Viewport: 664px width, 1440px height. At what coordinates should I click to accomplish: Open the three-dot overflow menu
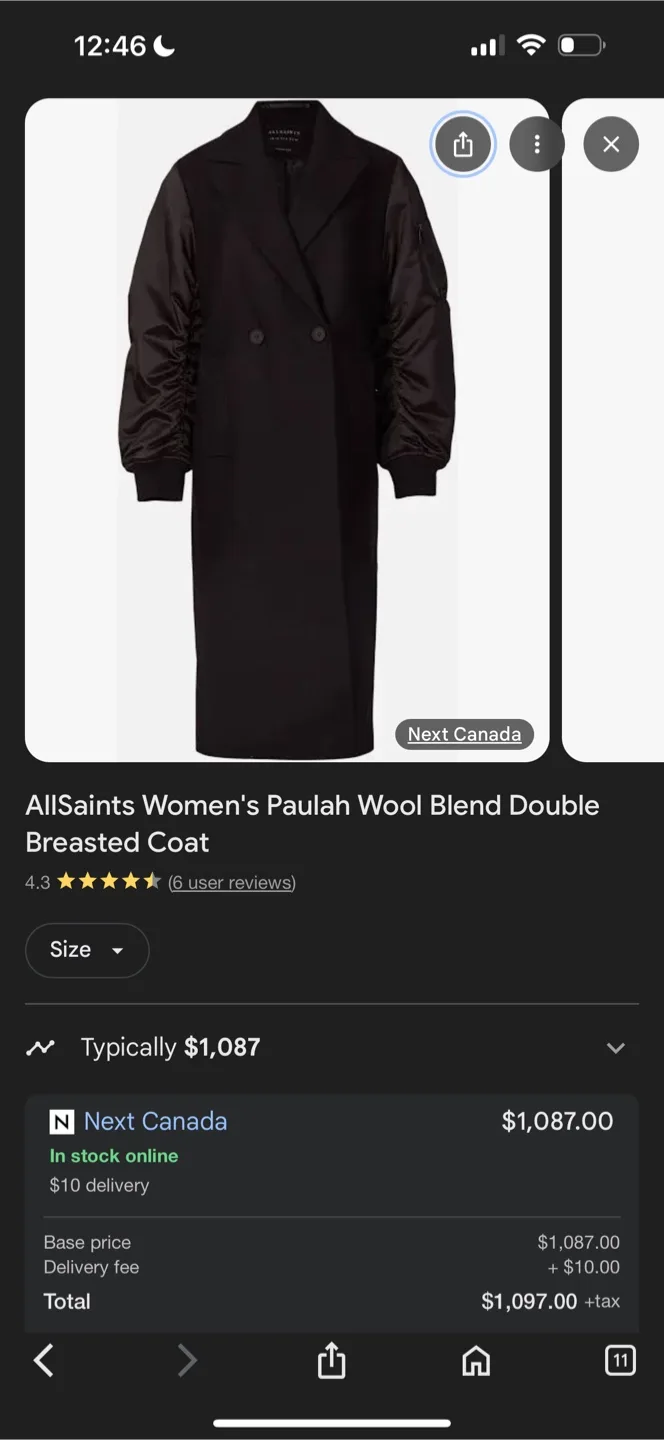(x=537, y=145)
